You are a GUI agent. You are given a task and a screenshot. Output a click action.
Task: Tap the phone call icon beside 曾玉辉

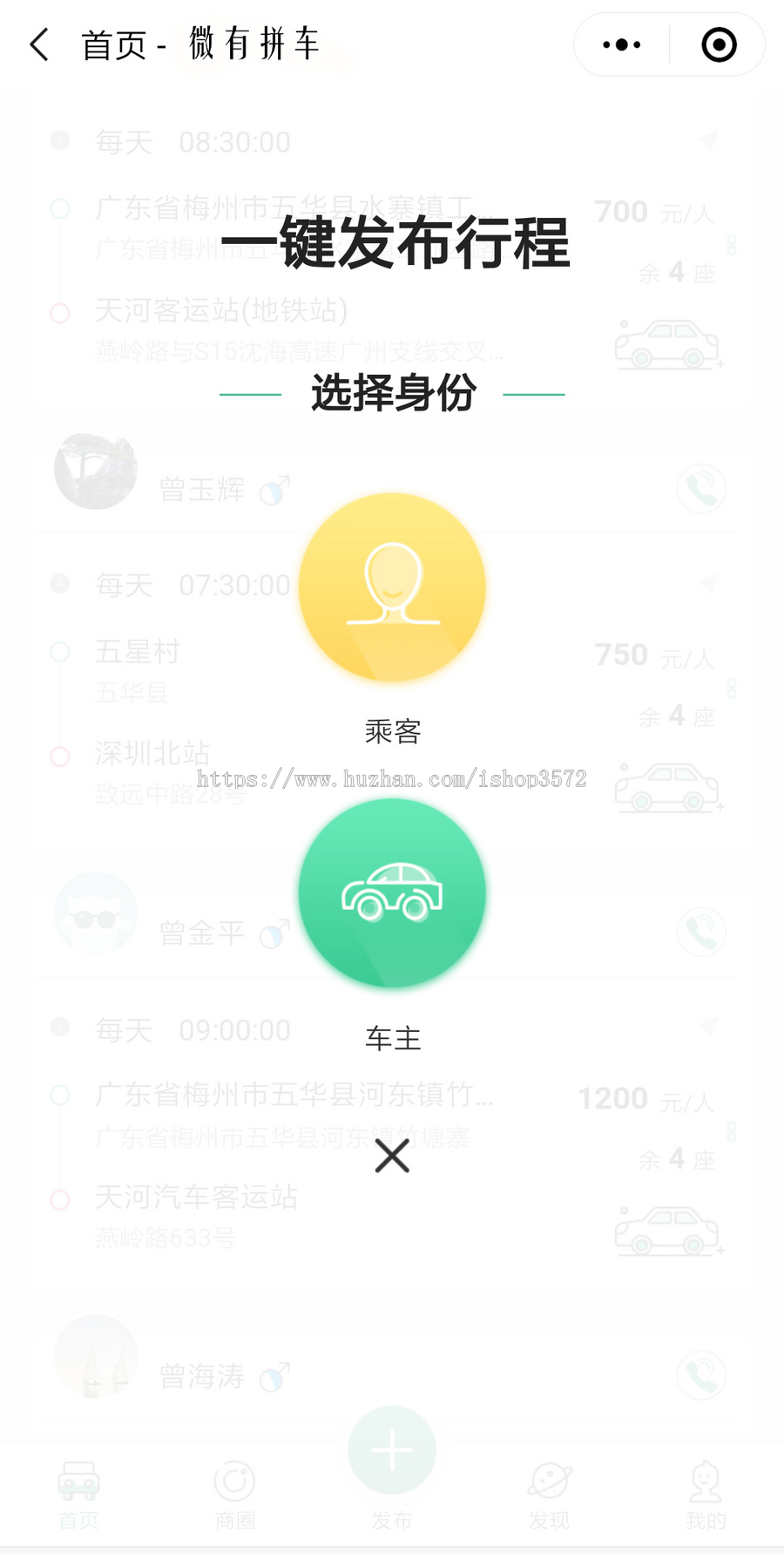(x=701, y=490)
